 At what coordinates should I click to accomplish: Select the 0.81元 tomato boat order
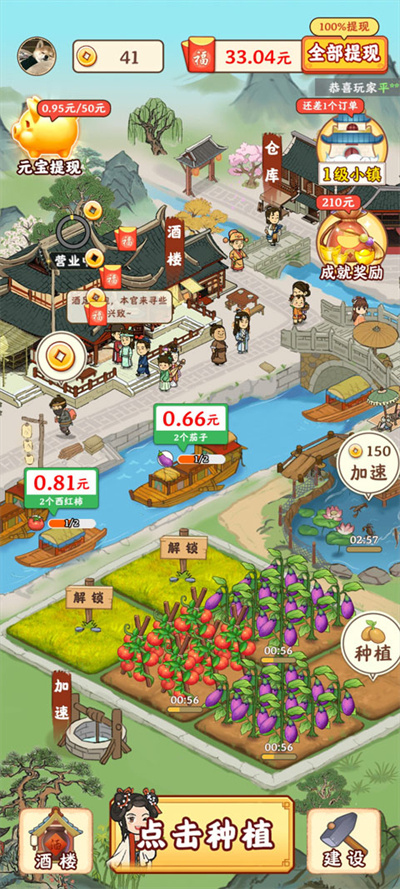61,488
